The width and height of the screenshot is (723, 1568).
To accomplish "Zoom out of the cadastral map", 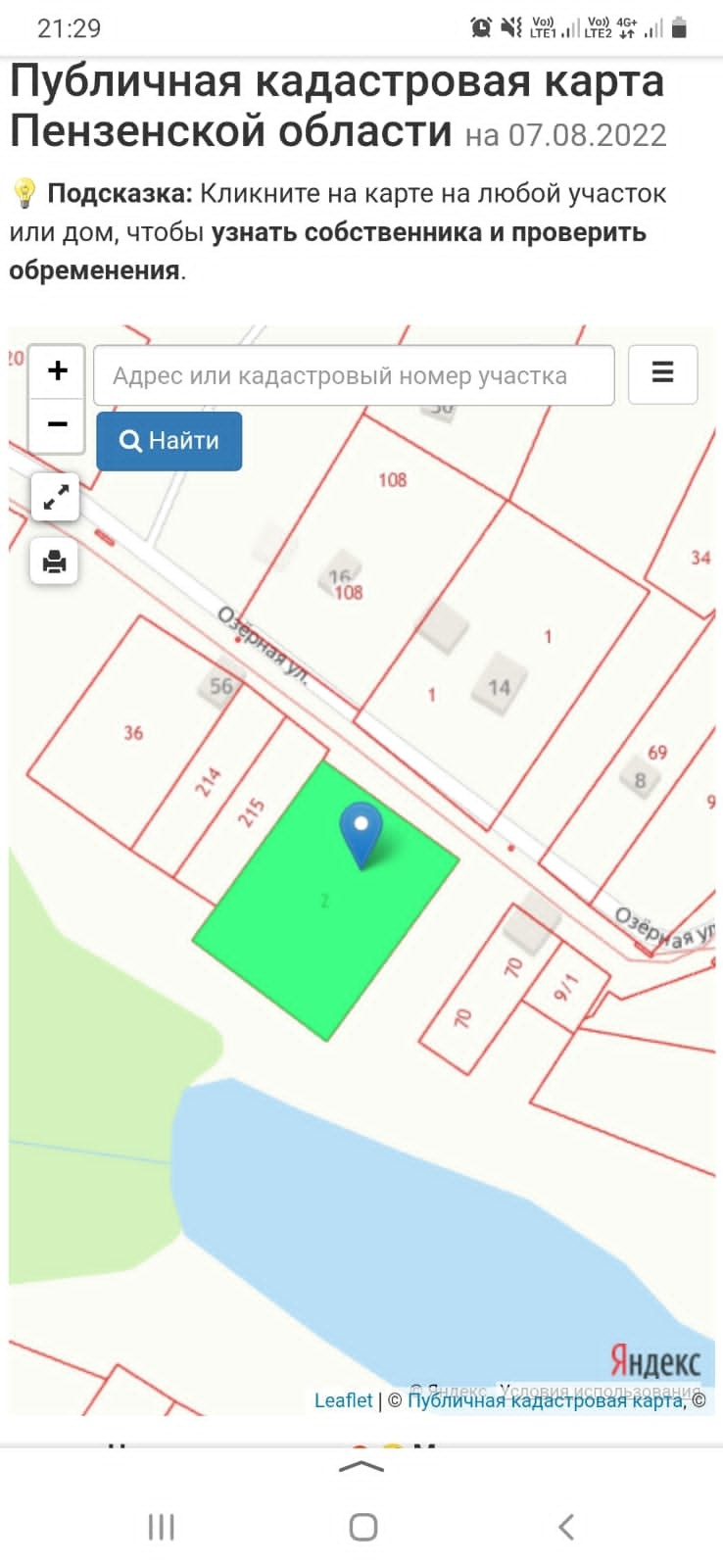I will click(57, 425).
